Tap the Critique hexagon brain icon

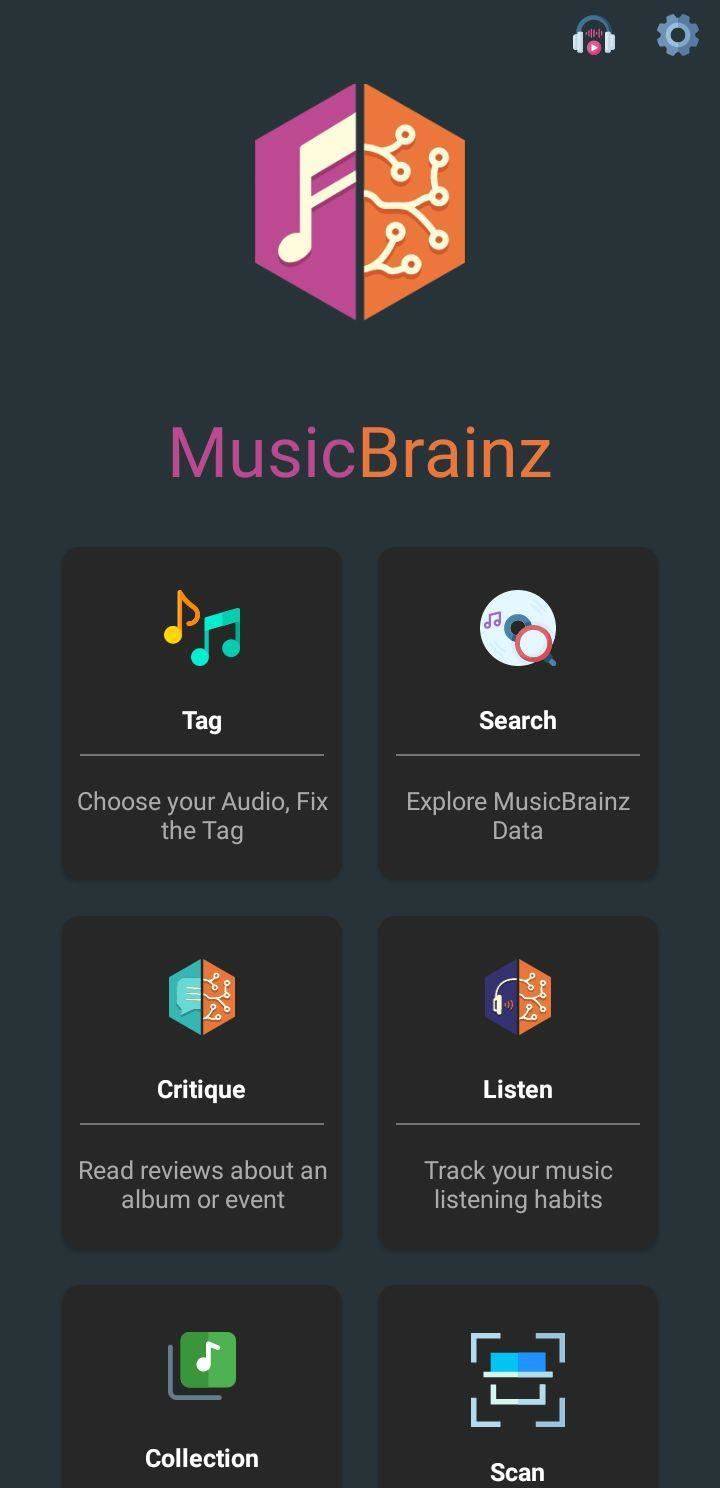201,997
